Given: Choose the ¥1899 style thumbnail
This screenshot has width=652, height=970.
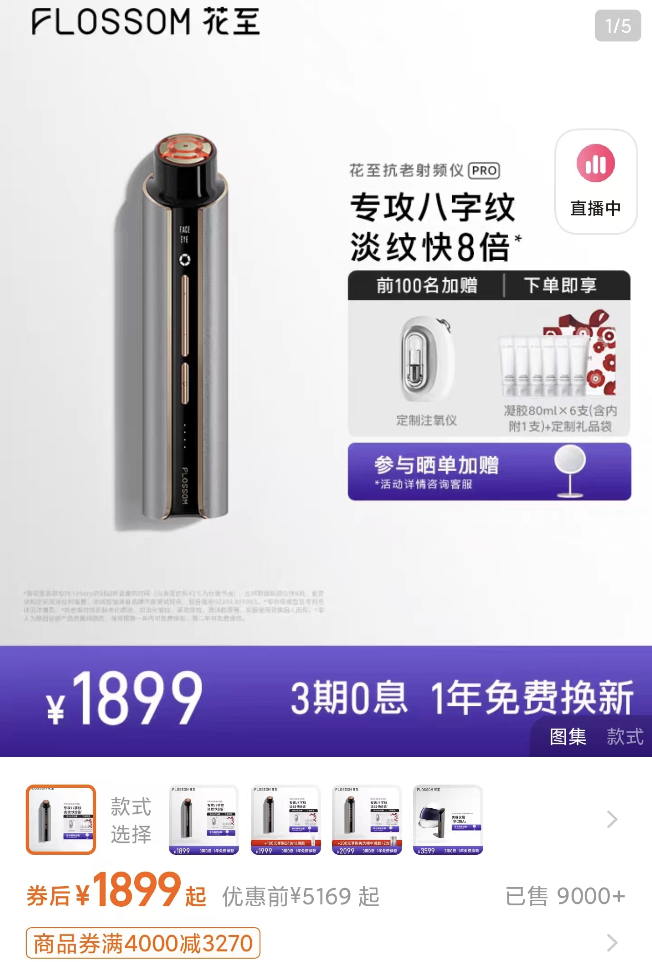Looking at the screenshot, I should (x=204, y=820).
